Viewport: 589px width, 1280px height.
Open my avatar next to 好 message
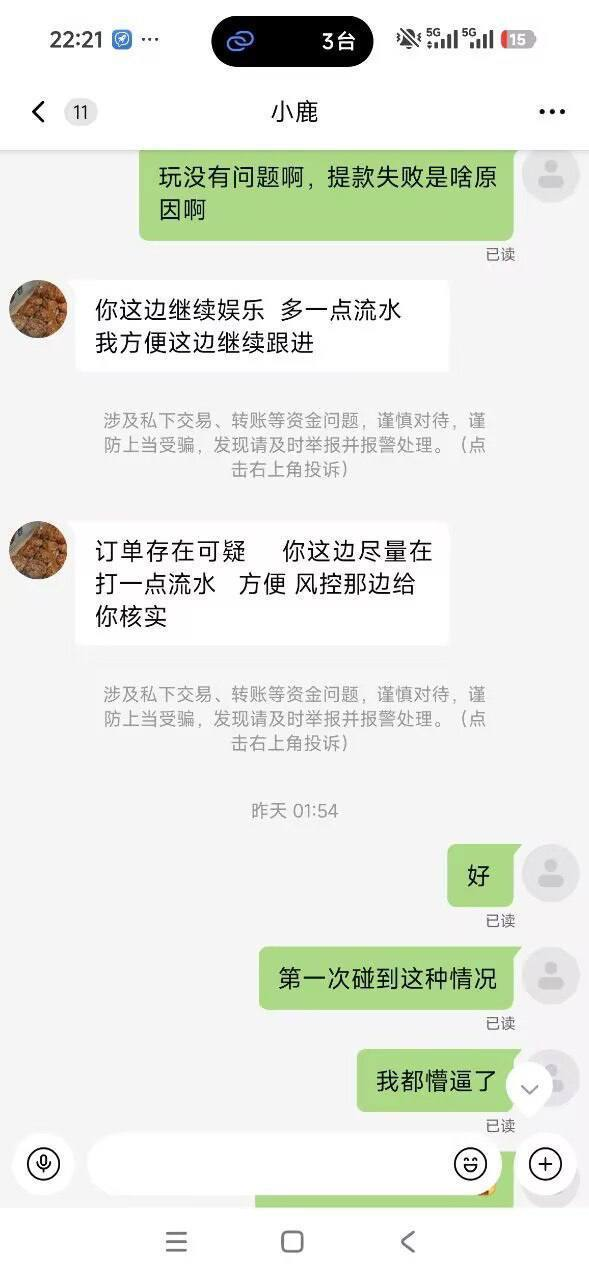point(551,874)
